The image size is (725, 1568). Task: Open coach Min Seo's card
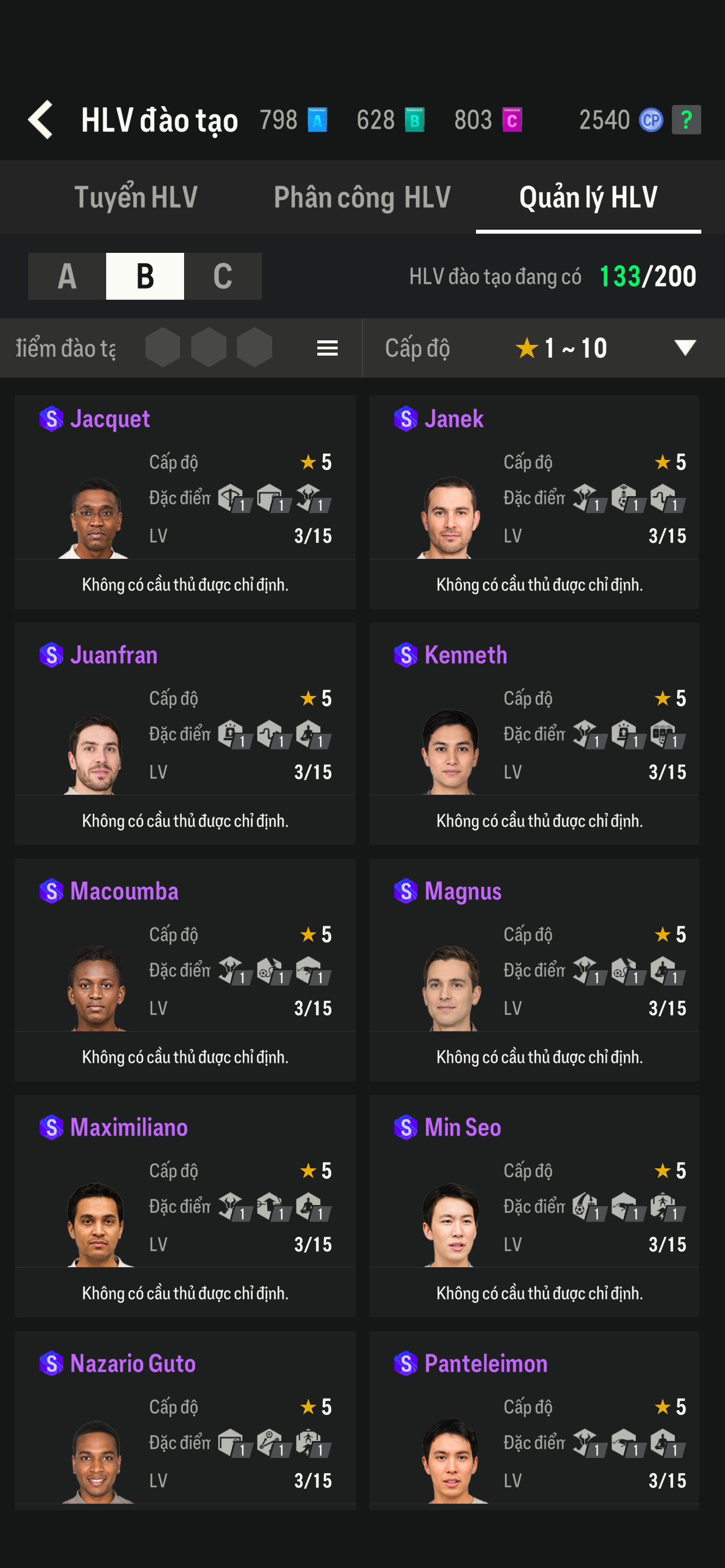tap(534, 1206)
